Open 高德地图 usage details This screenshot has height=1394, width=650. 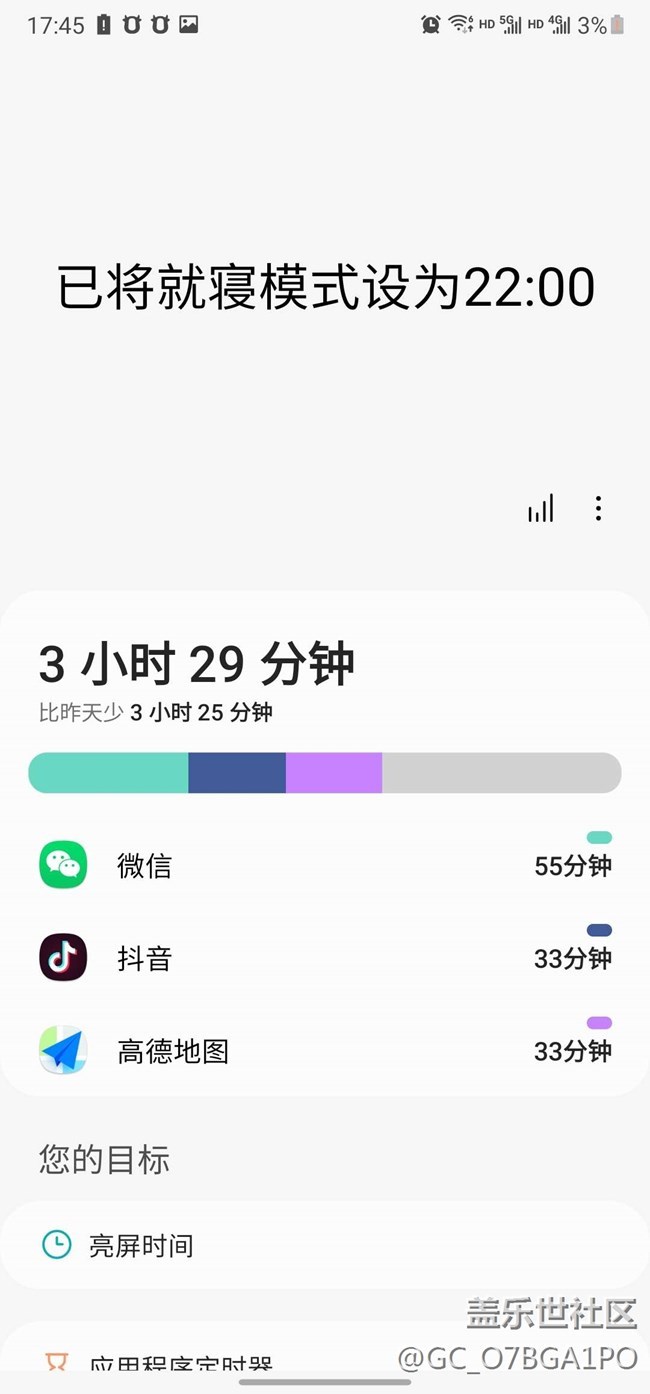click(x=325, y=1051)
